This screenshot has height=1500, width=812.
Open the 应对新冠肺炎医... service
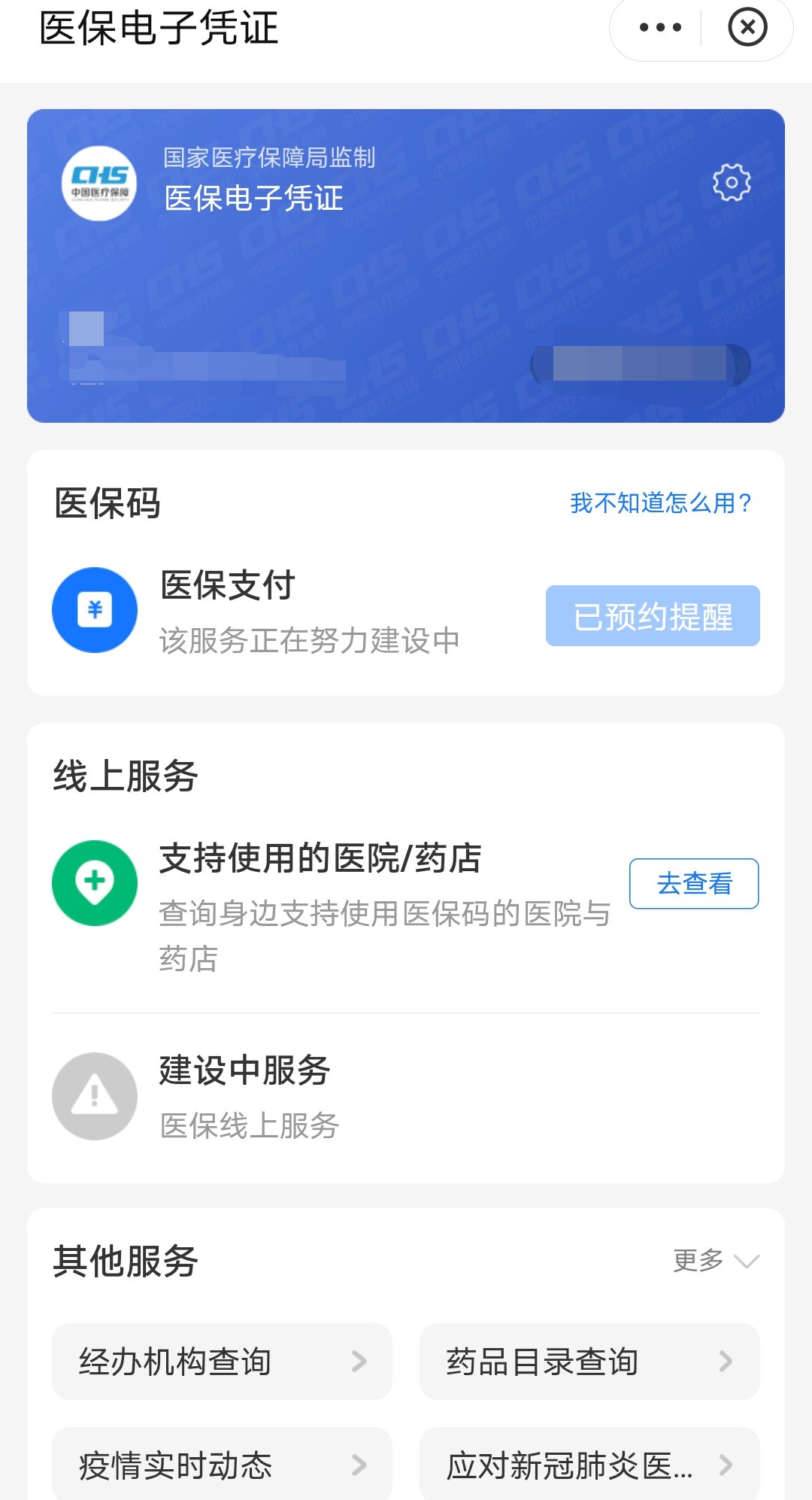pos(589,1465)
